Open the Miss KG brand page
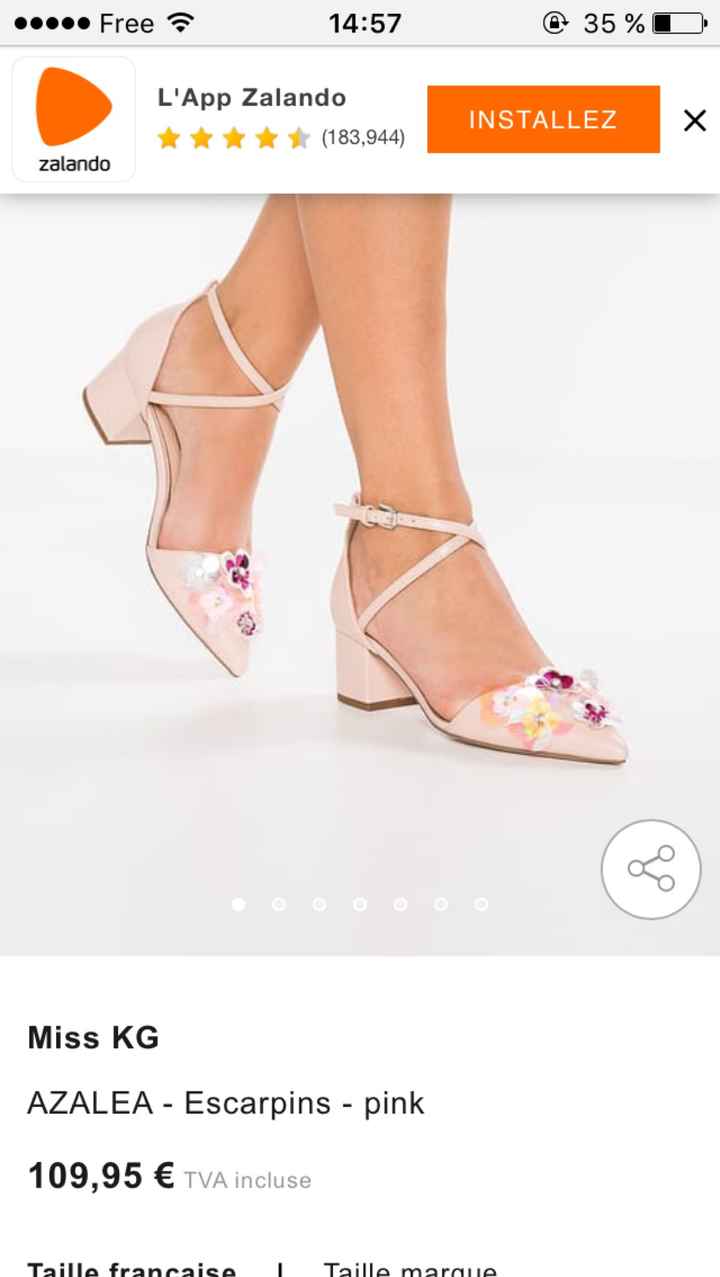 93,1037
